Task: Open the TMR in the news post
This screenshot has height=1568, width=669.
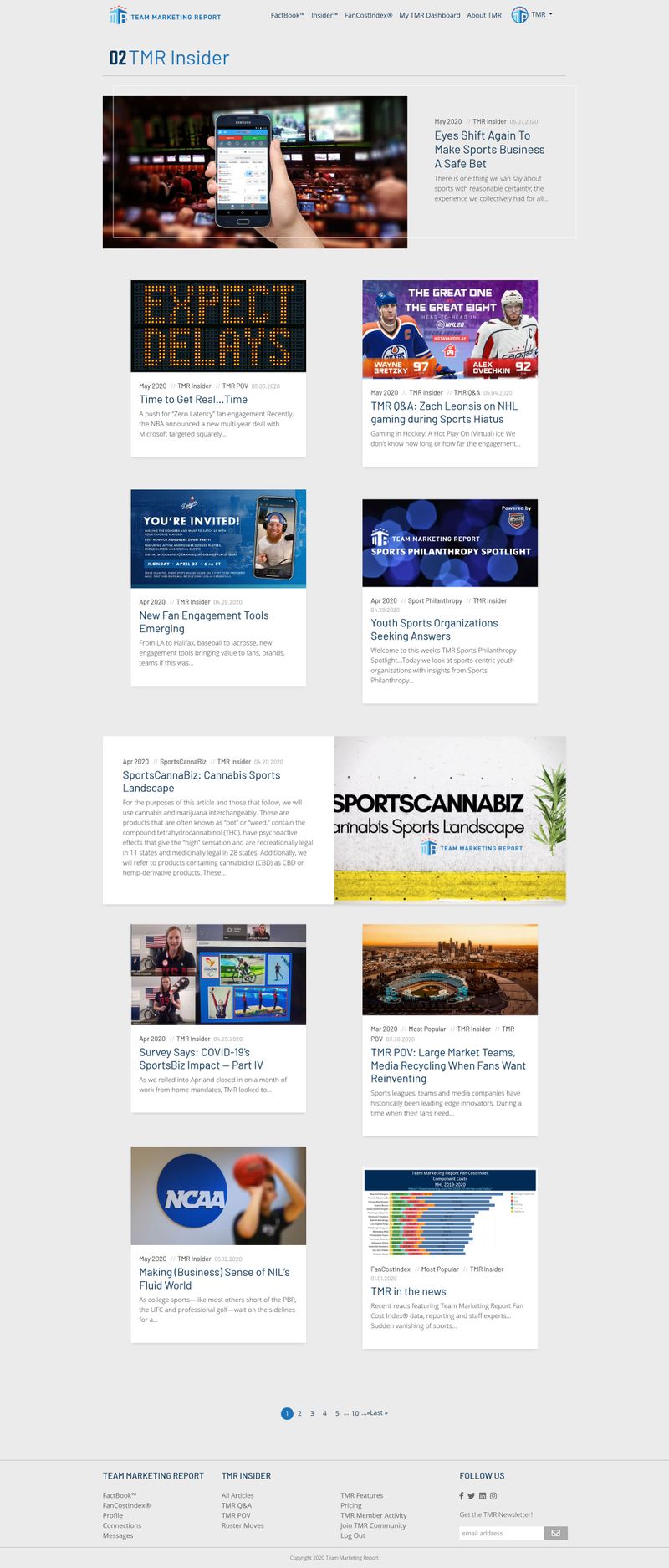Action: pos(408,1291)
